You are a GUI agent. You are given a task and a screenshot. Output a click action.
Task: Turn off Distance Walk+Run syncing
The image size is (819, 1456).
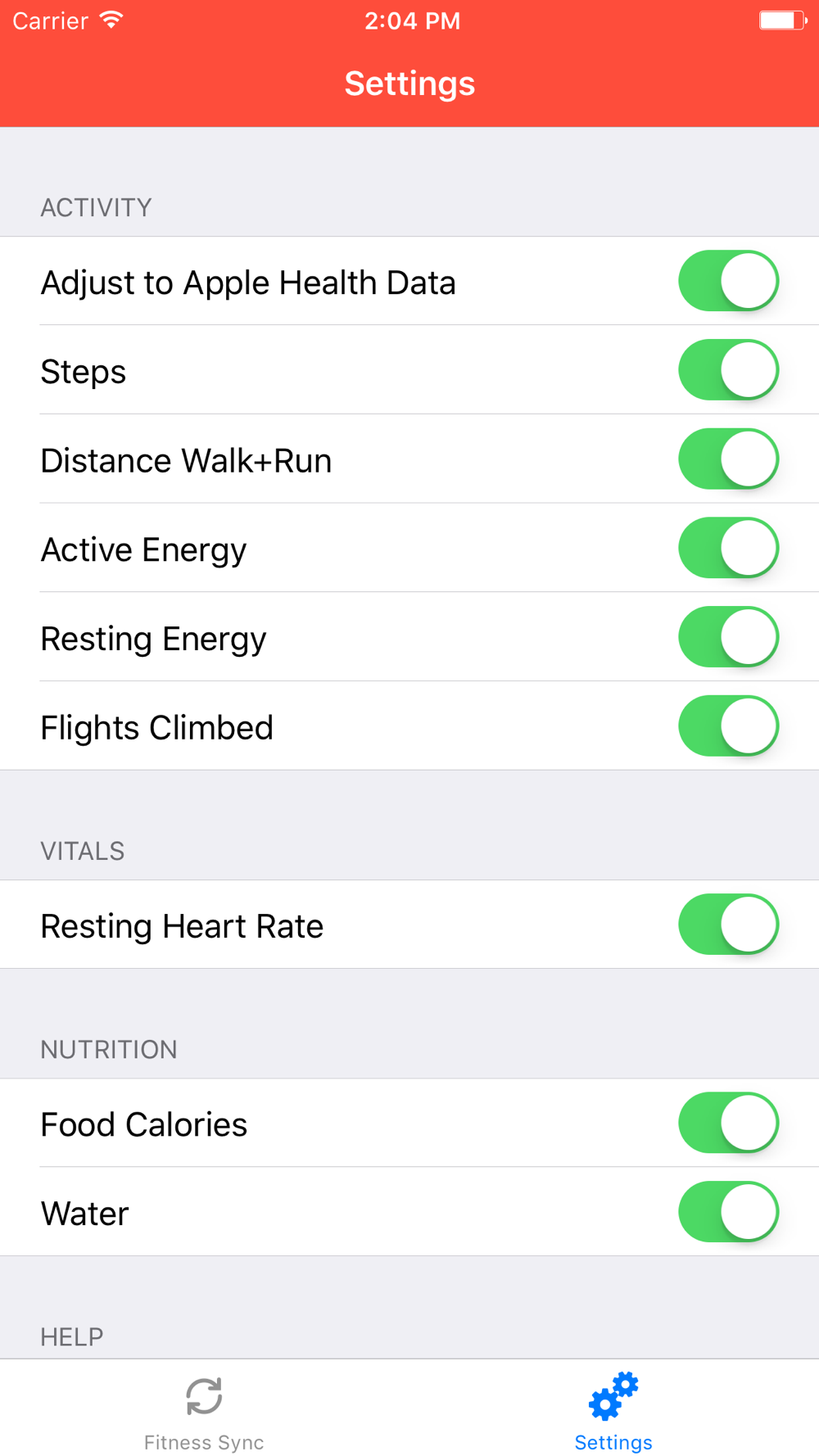point(728,459)
